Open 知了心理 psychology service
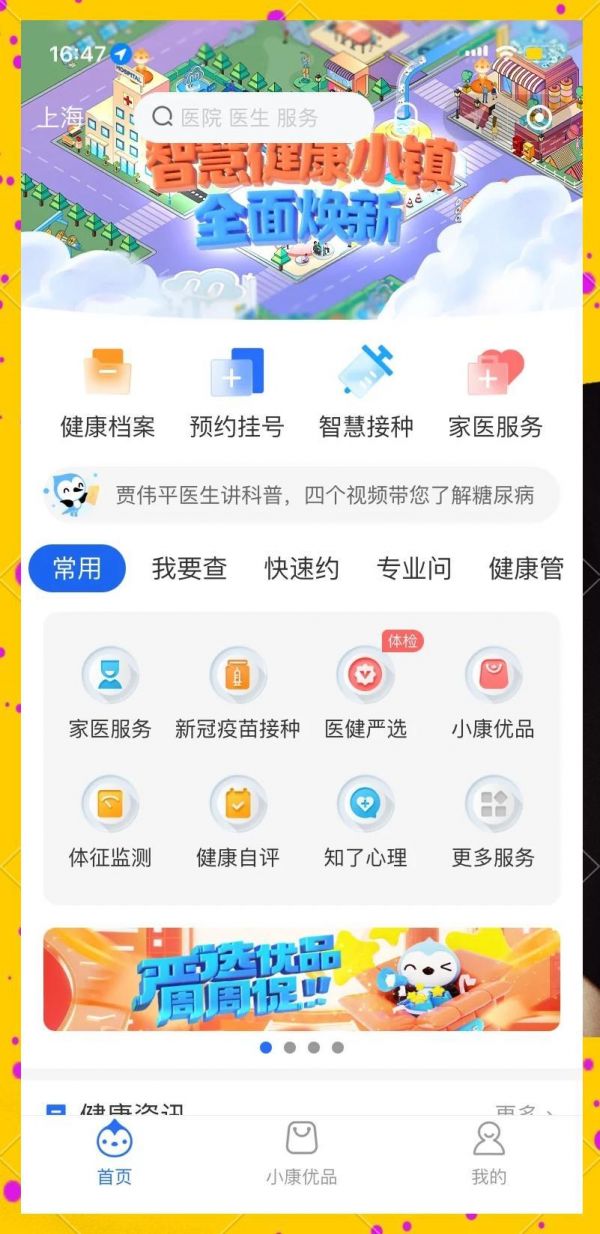 pyautogui.click(x=365, y=821)
